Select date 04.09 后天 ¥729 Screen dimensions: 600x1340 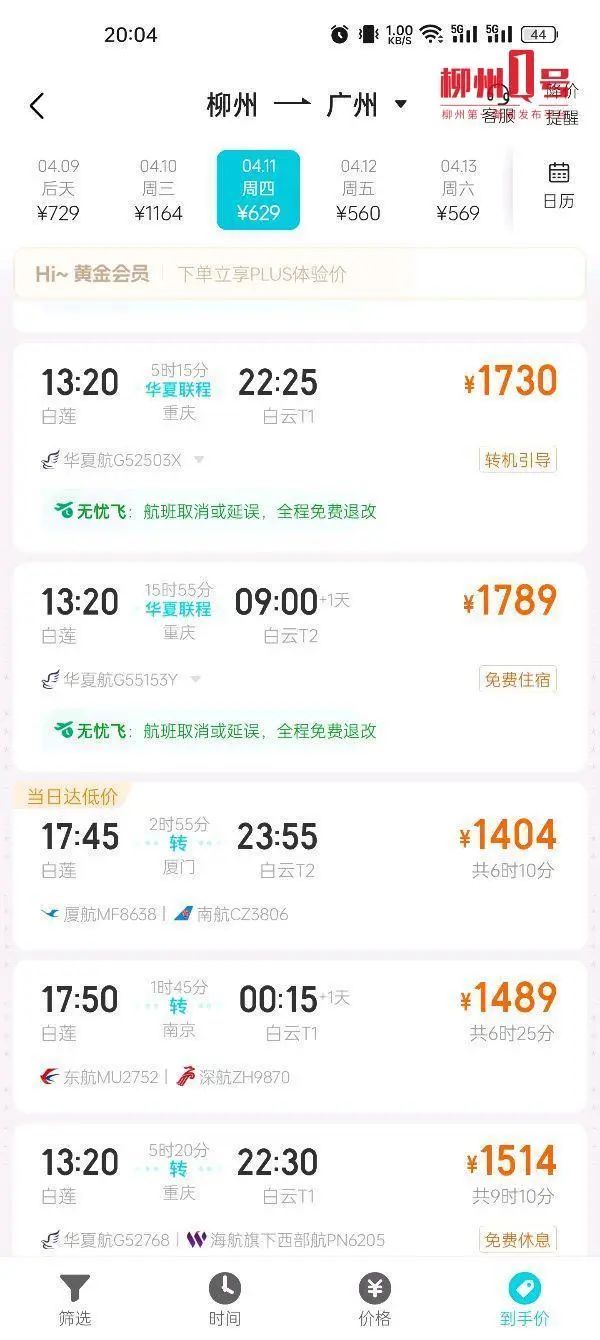click(x=58, y=190)
